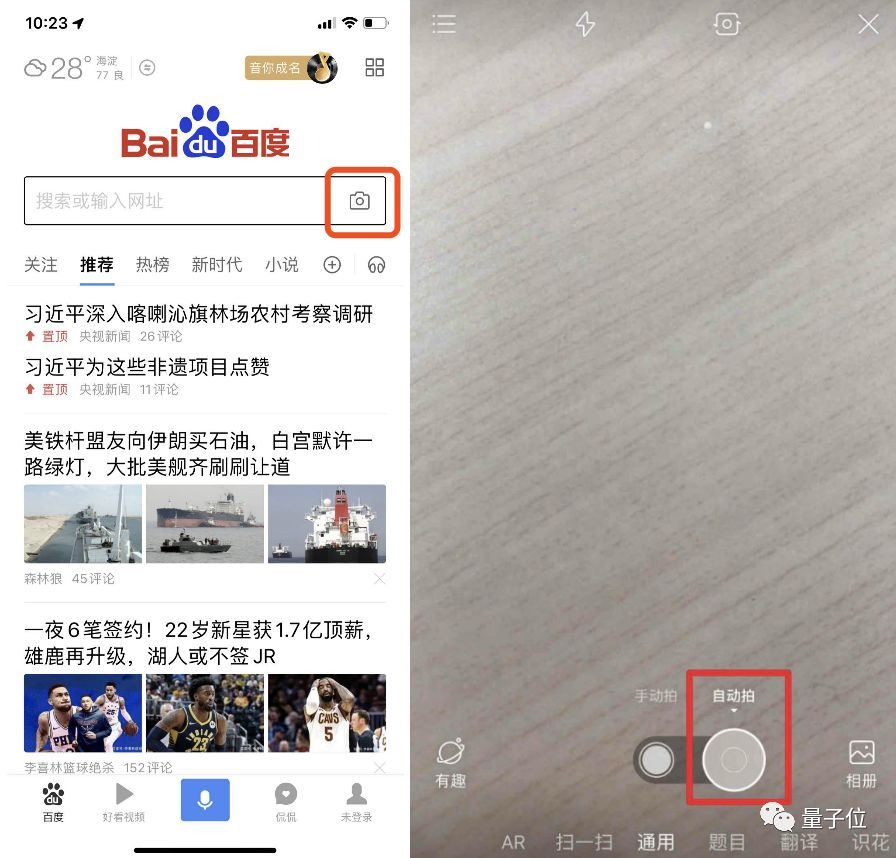Open the 好看视频 bottom tab
Image resolution: width=896 pixels, height=858 pixels.
[x=124, y=801]
